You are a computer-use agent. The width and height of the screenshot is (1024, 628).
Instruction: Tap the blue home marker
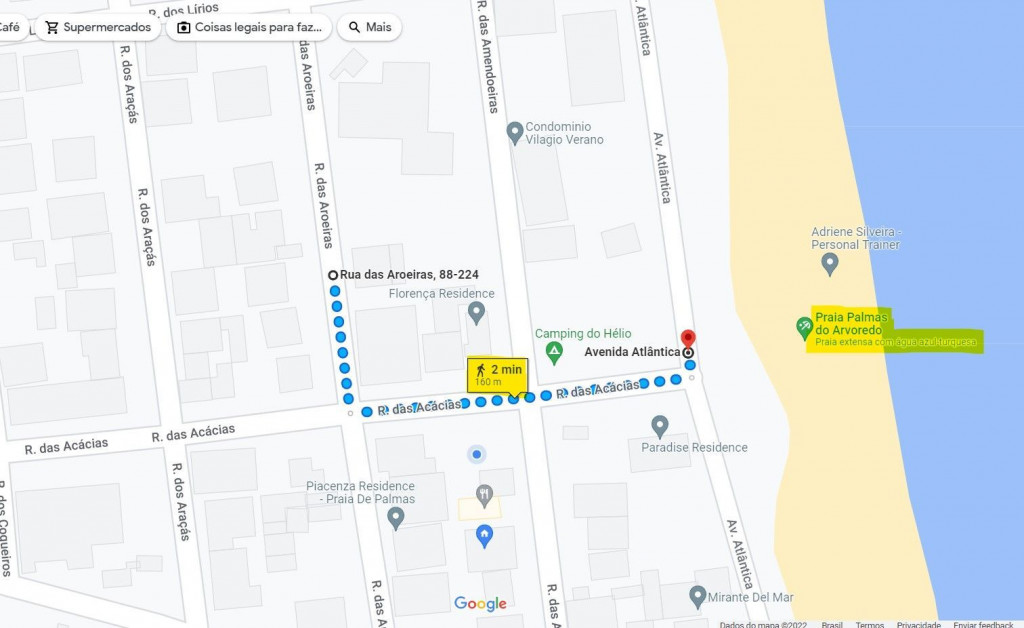(485, 536)
